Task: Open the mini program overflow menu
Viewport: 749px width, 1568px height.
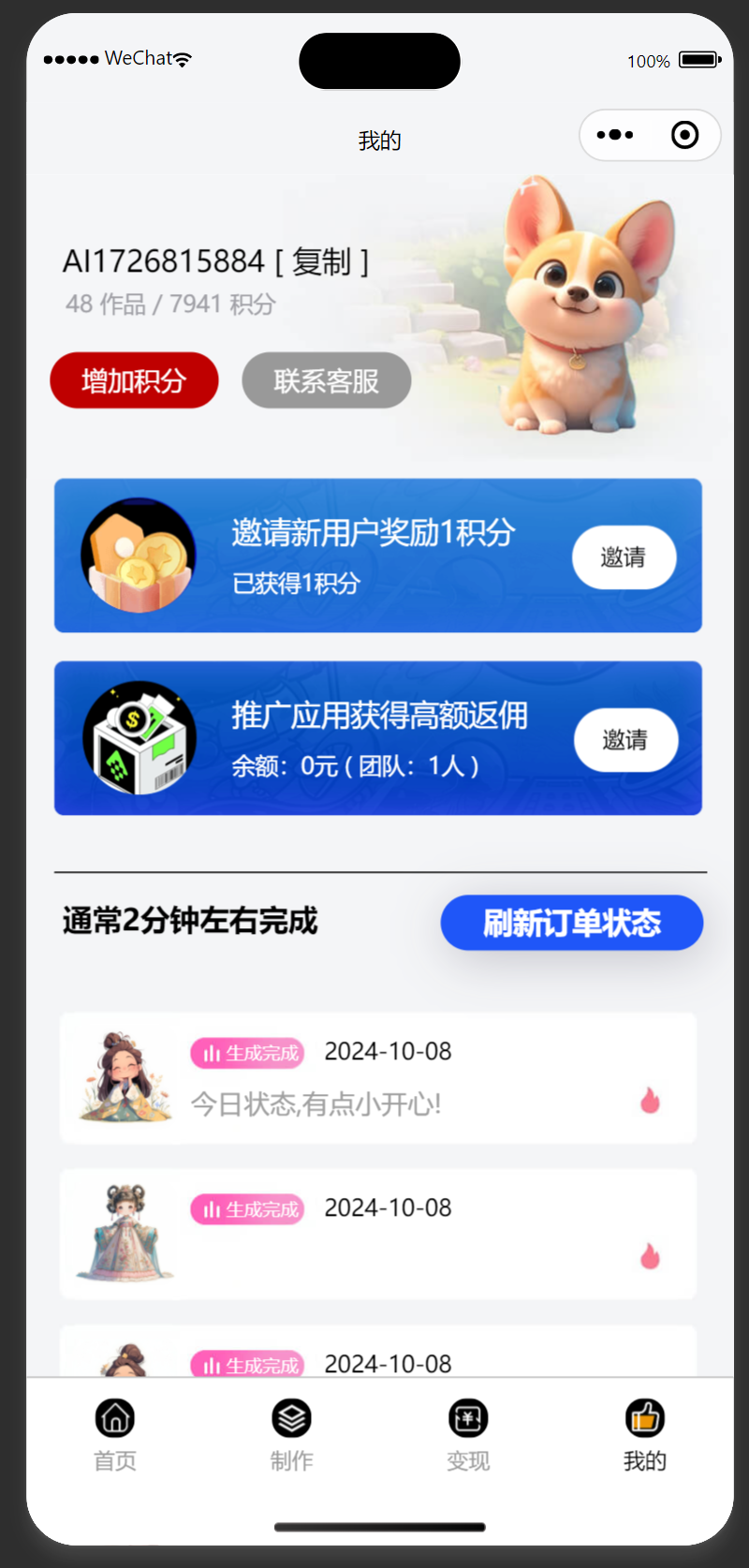Action: tap(615, 135)
